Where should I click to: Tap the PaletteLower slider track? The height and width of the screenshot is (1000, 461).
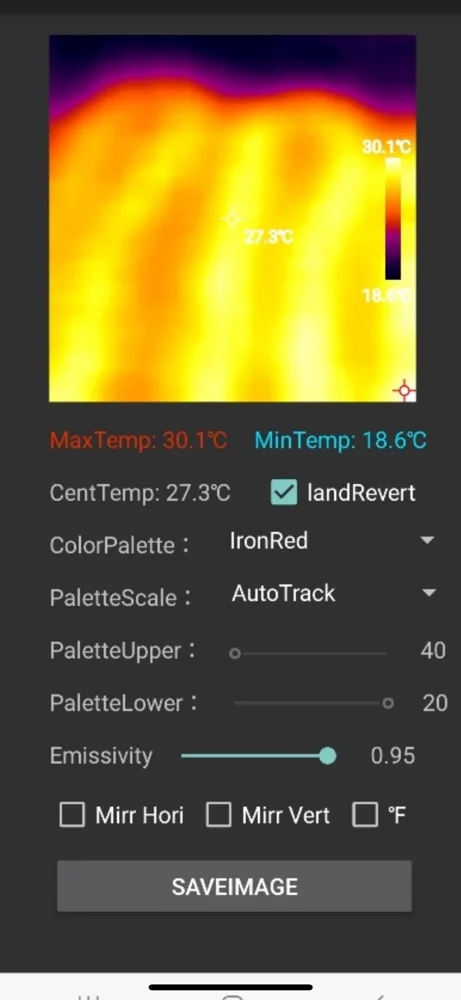[311, 703]
